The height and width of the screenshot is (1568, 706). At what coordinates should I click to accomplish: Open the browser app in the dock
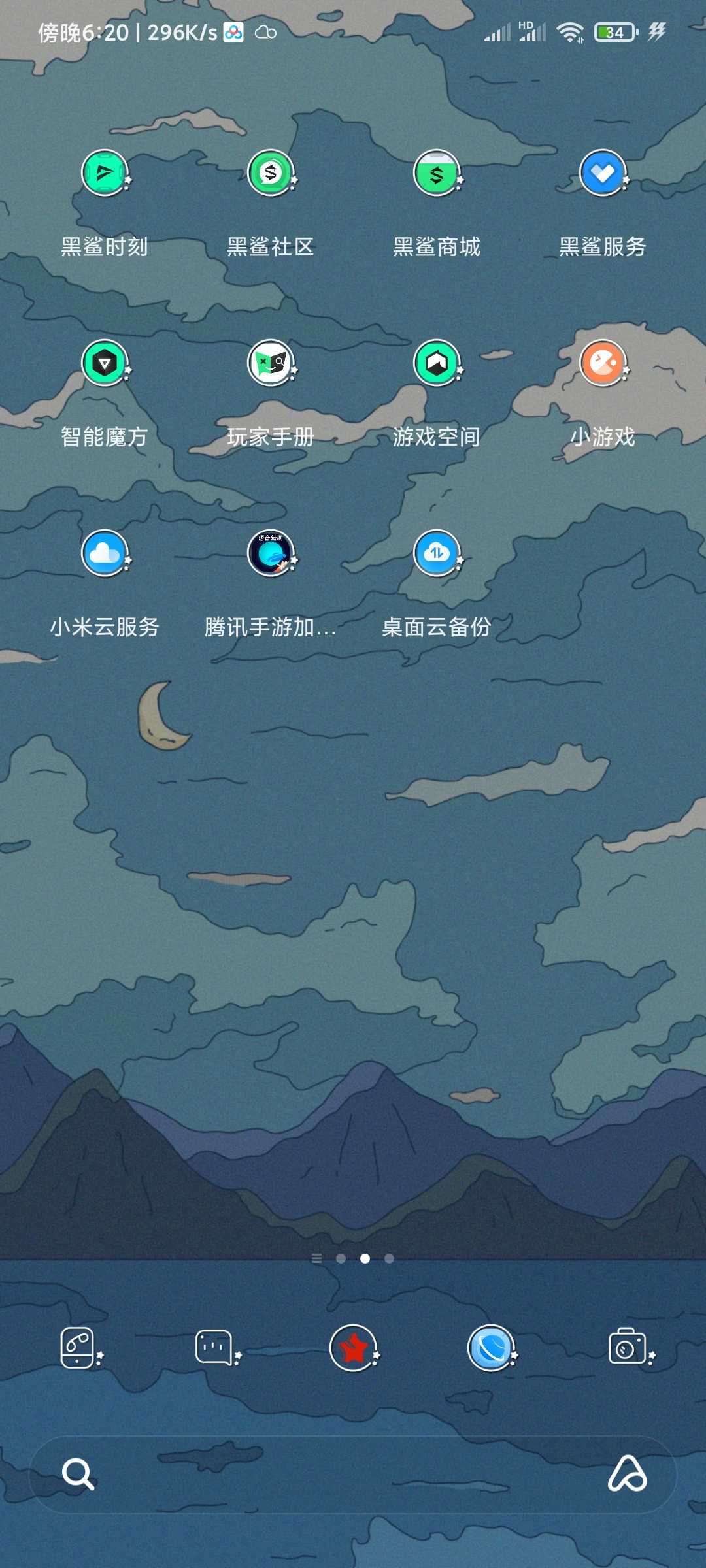click(x=491, y=1348)
